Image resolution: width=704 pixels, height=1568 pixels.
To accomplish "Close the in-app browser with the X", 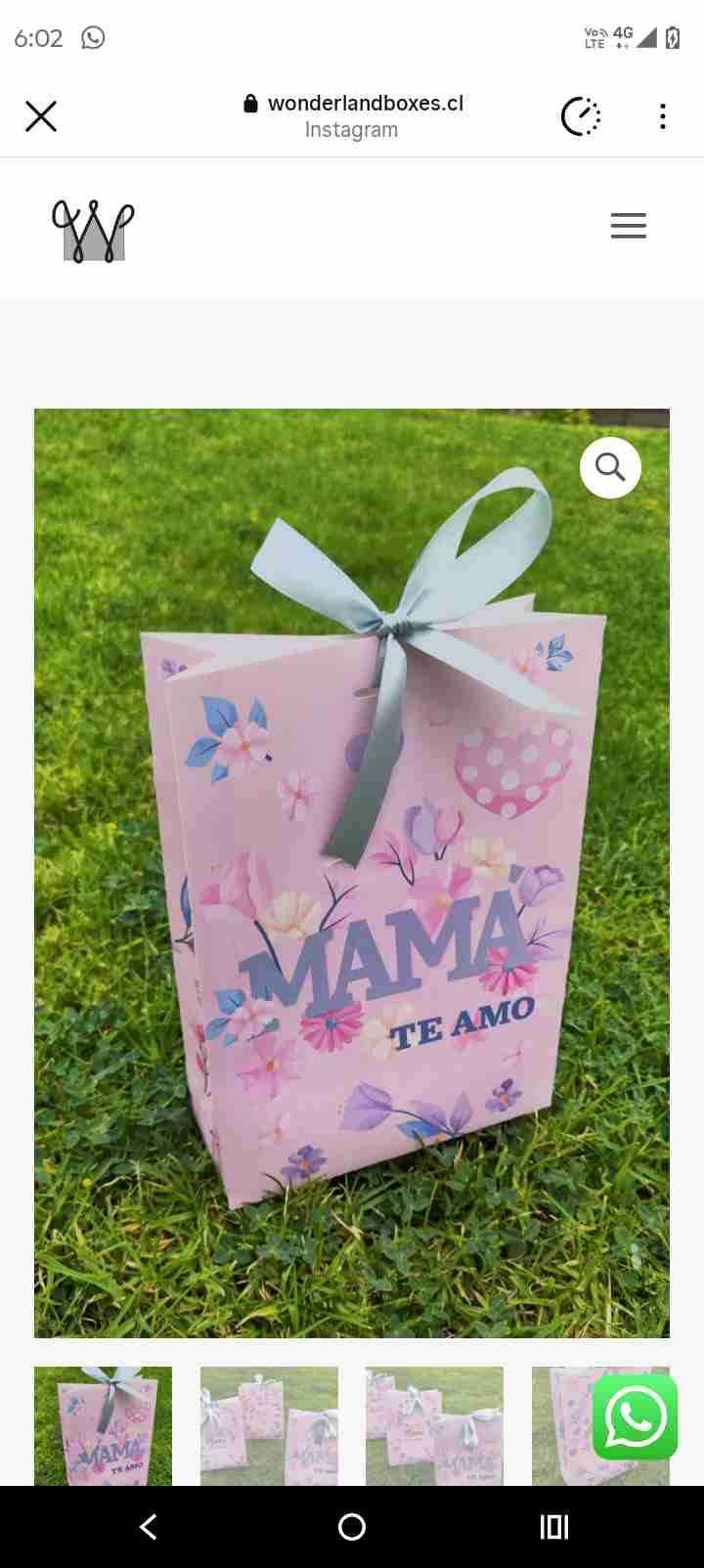I will coord(41,115).
